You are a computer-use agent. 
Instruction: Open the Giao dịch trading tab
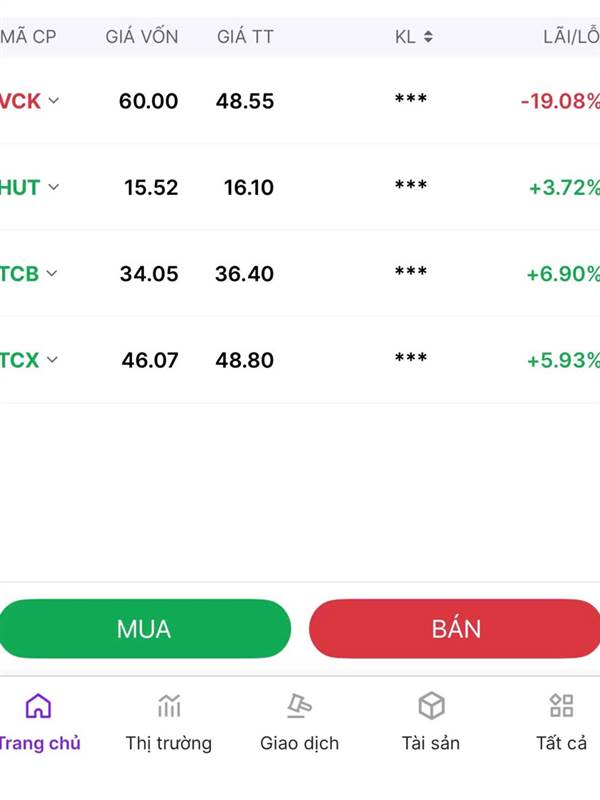point(299,722)
